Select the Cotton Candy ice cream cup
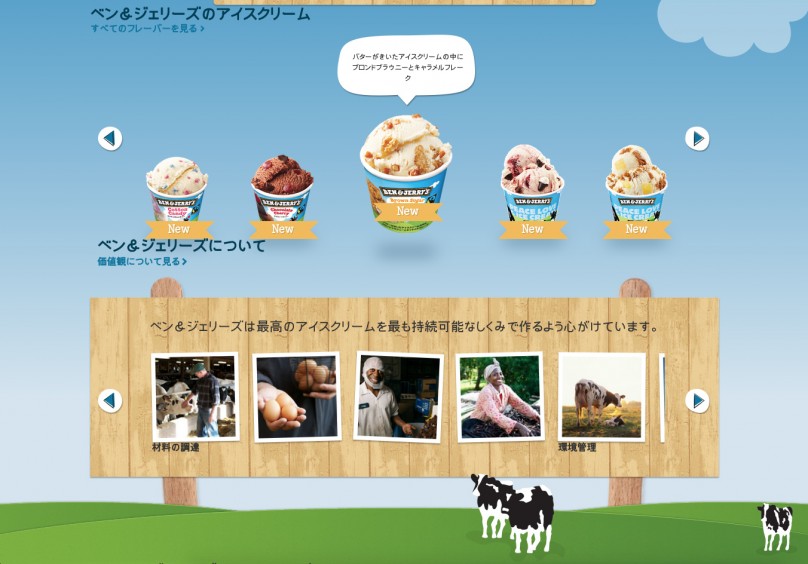Image resolution: width=808 pixels, height=564 pixels. (x=177, y=189)
